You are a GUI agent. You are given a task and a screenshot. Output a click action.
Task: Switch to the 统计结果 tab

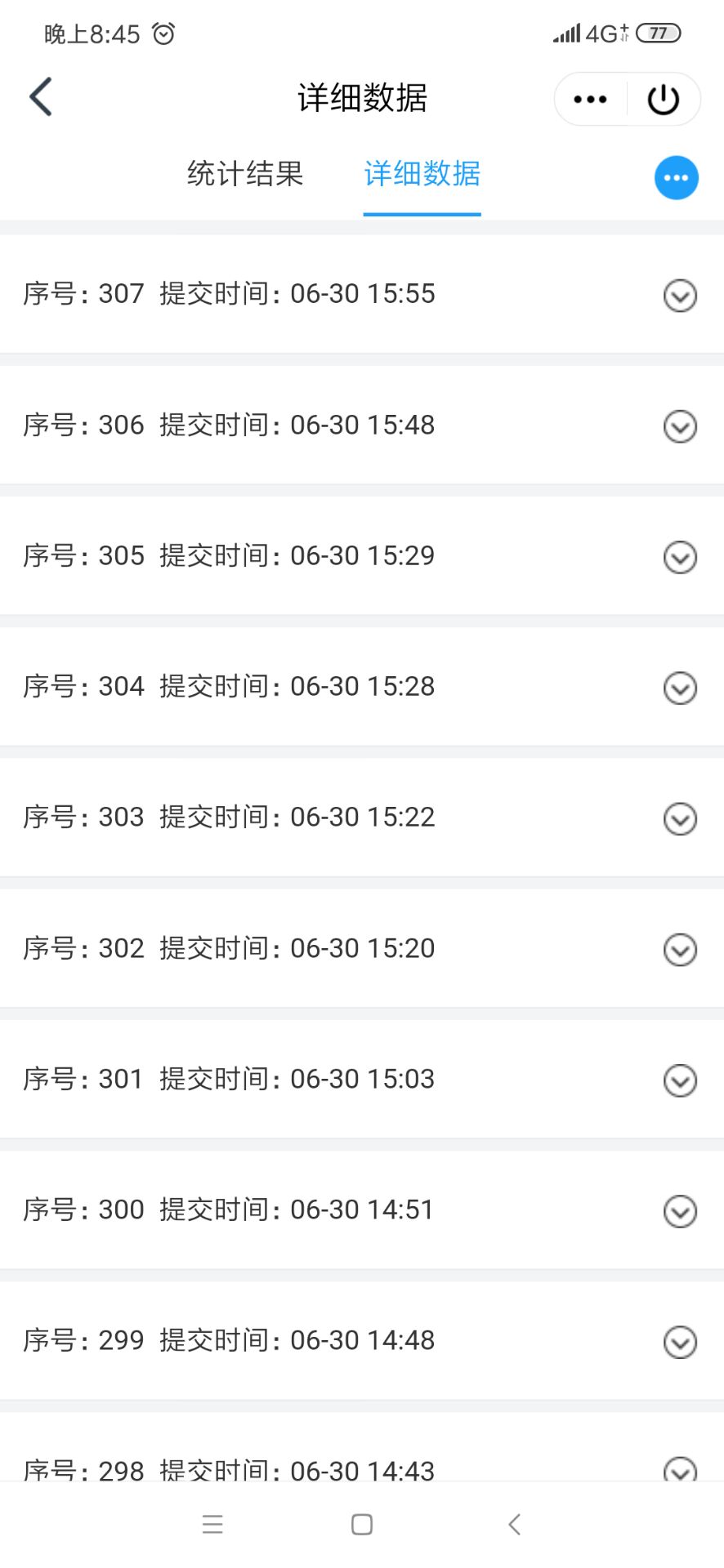click(x=245, y=174)
